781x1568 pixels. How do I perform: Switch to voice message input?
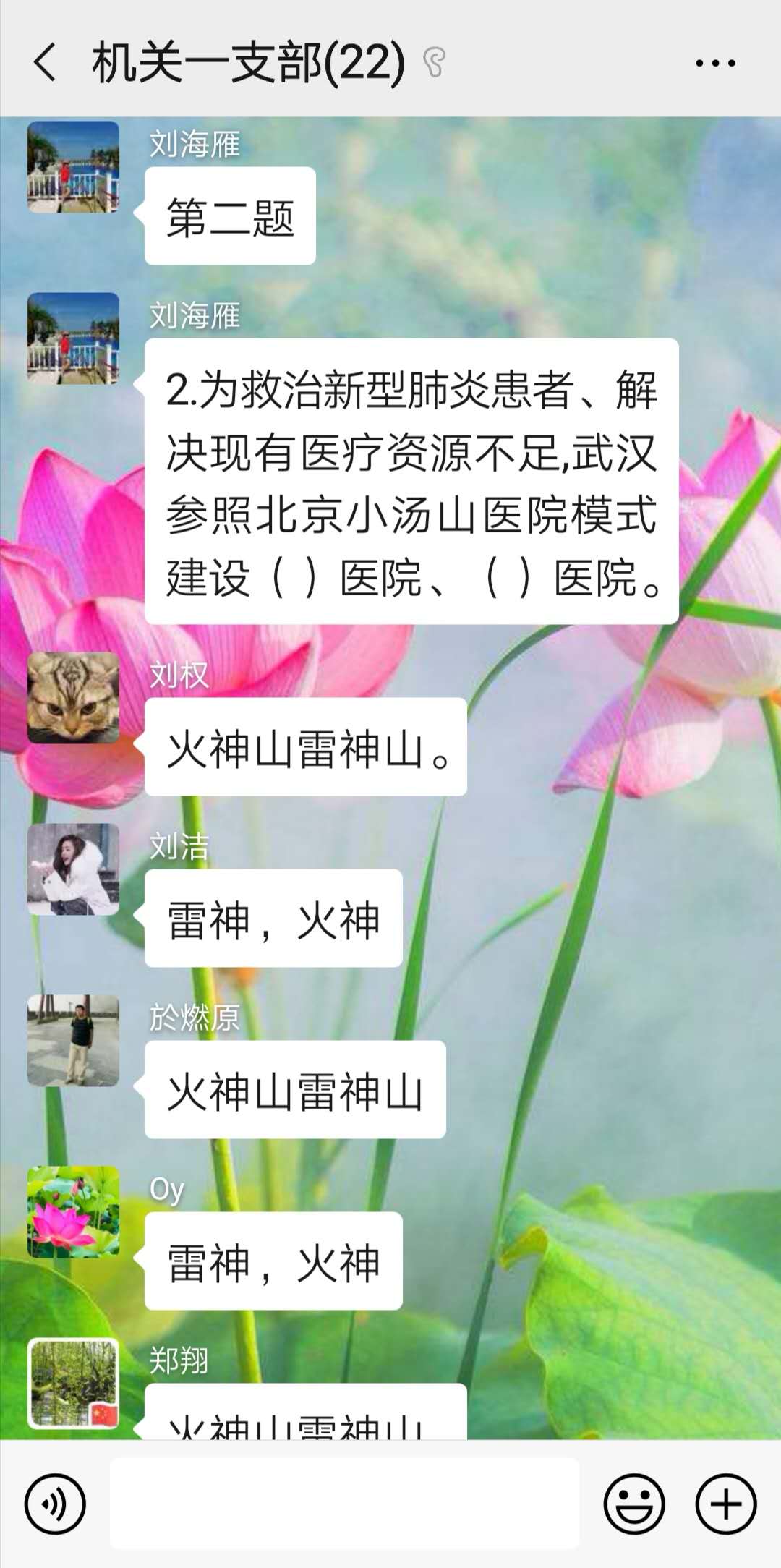[x=55, y=1504]
